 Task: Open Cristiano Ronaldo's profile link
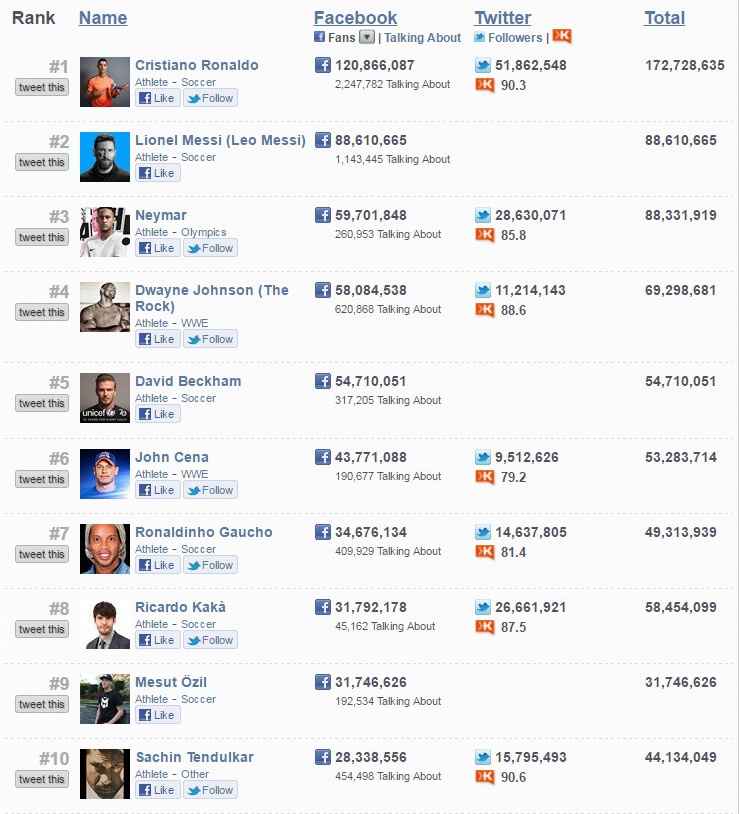coord(196,65)
